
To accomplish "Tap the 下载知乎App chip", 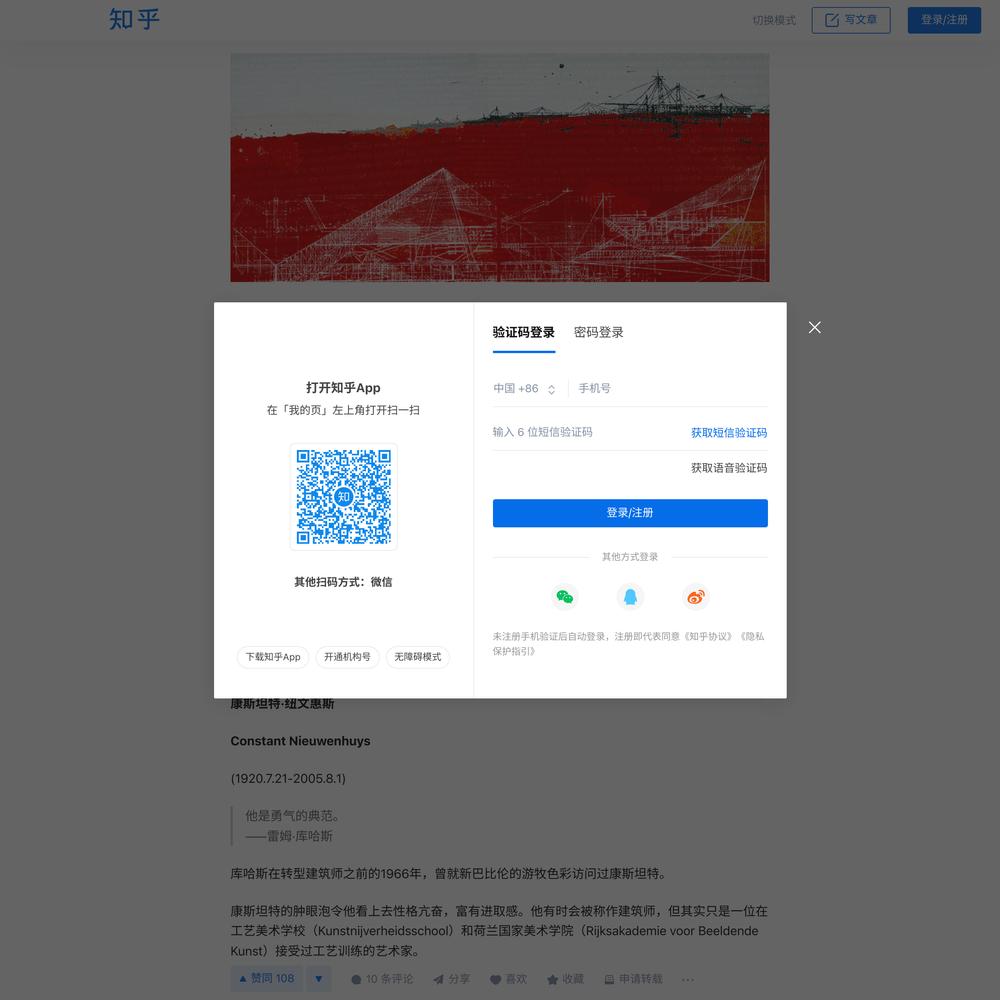I will click(273, 657).
